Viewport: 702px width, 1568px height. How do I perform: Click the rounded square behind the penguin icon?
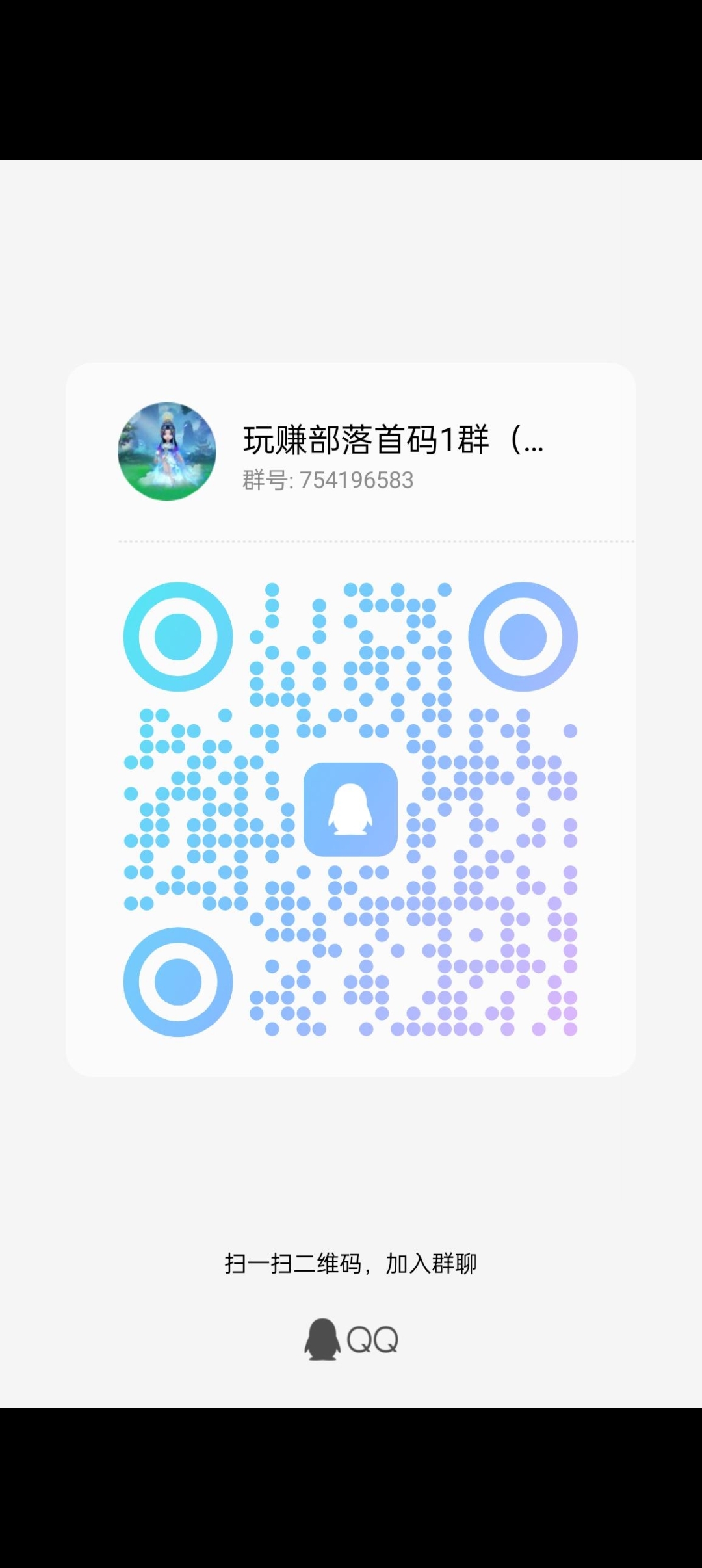[x=352, y=810]
